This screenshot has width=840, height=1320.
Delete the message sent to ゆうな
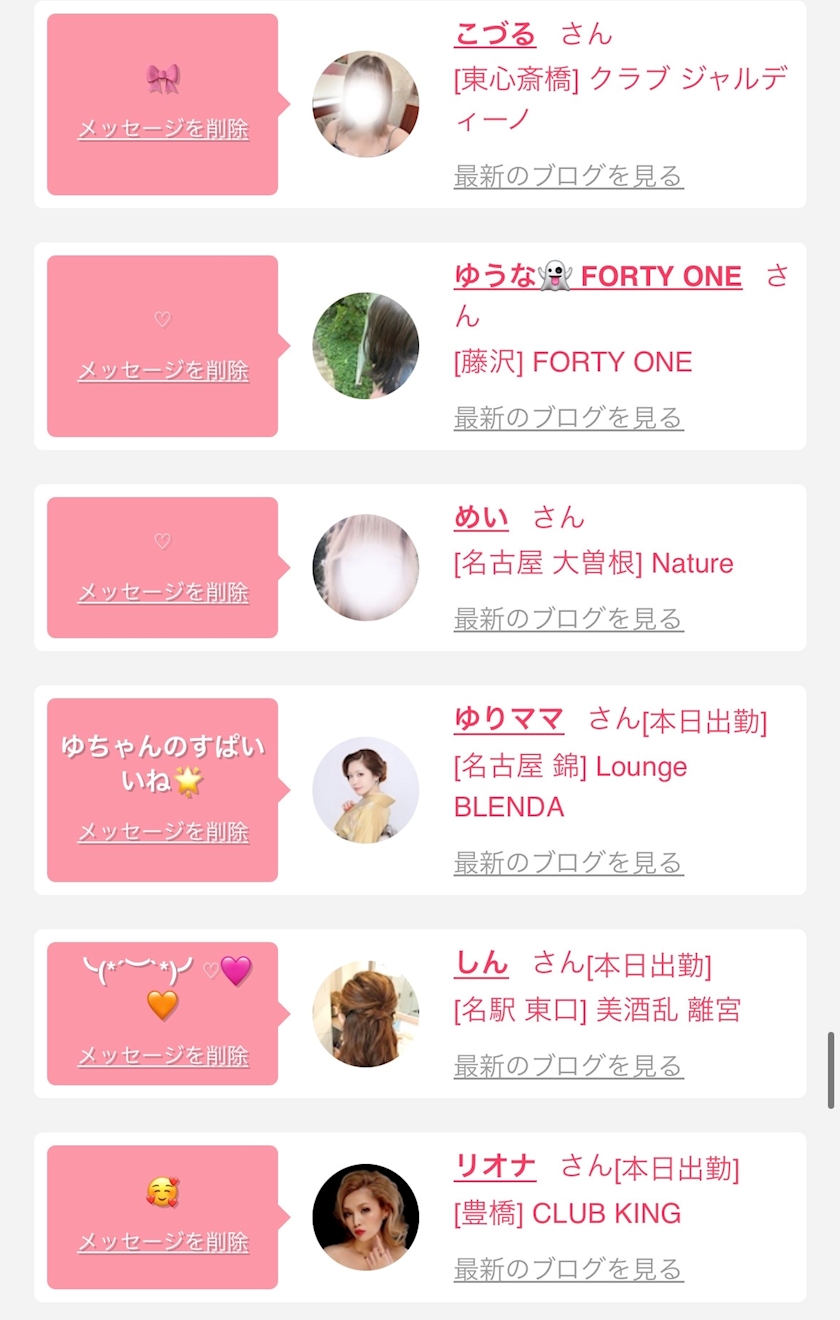[163, 371]
